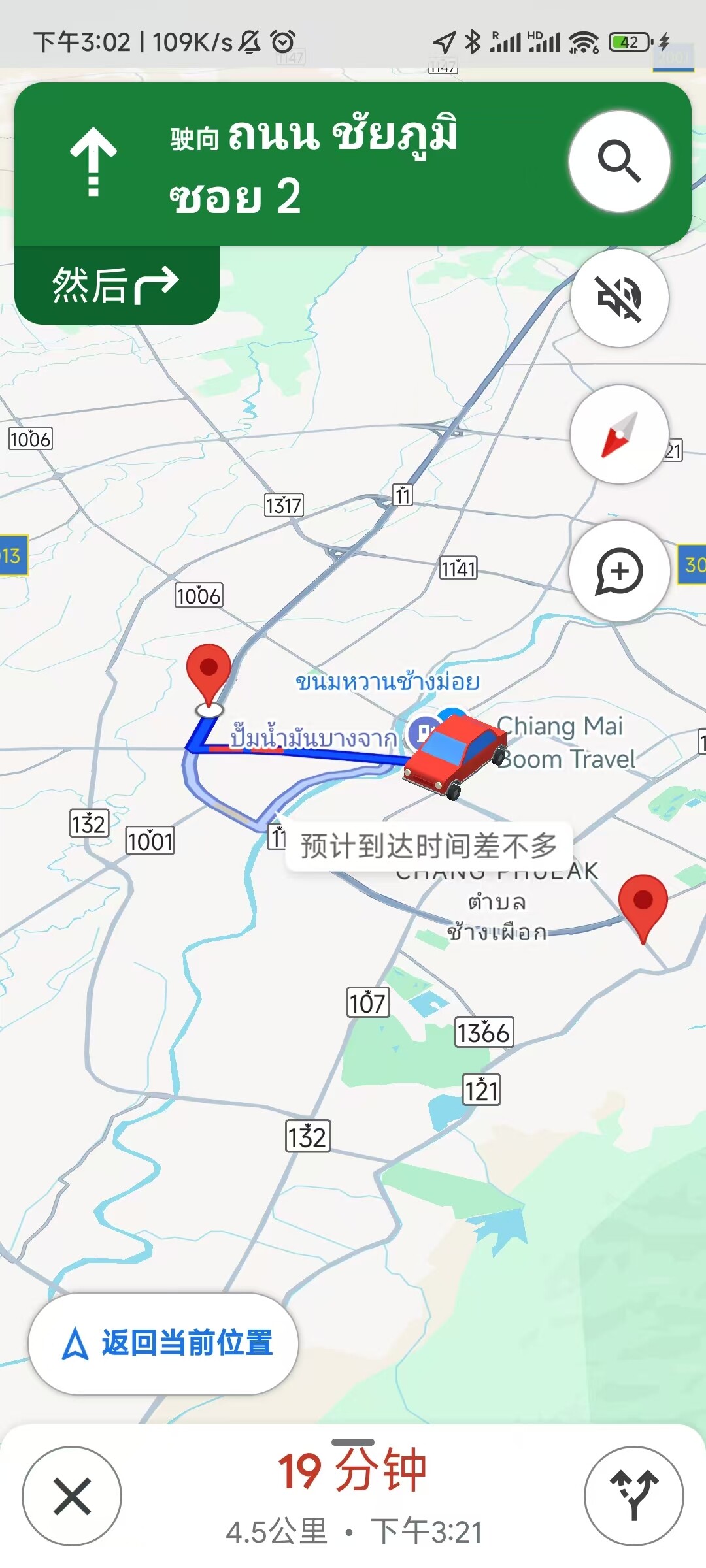
Task: Open alternate routes button
Action: (x=633, y=1496)
